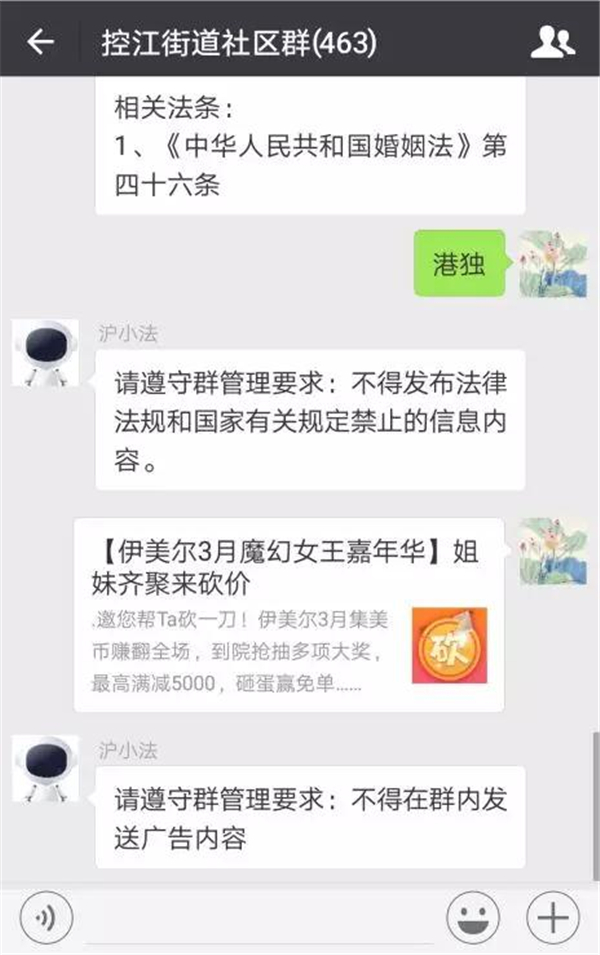View 沪小法 avatar above the 广告内容 warning
This screenshot has height=955, width=600.
(x=45, y=769)
